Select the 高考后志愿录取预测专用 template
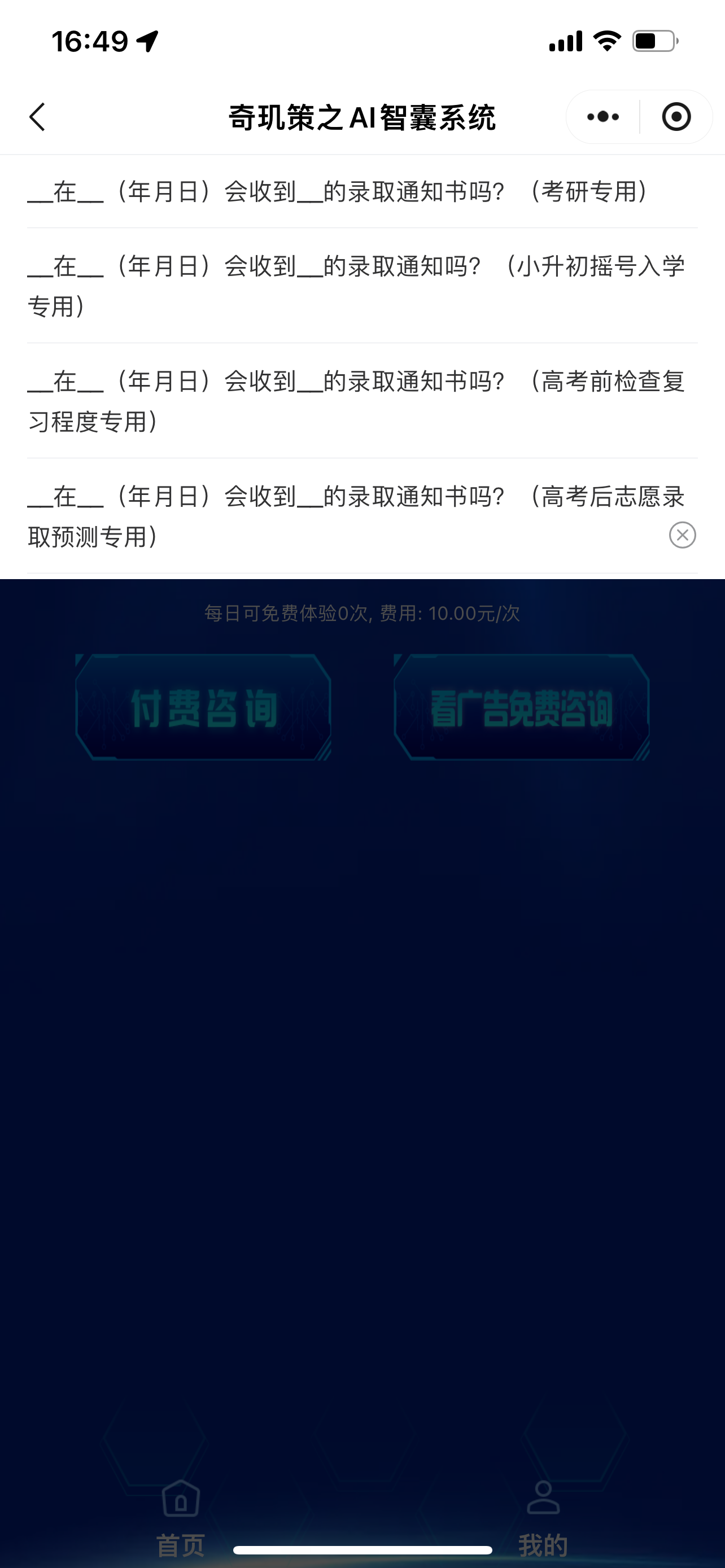725x1568 pixels. (341, 515)
